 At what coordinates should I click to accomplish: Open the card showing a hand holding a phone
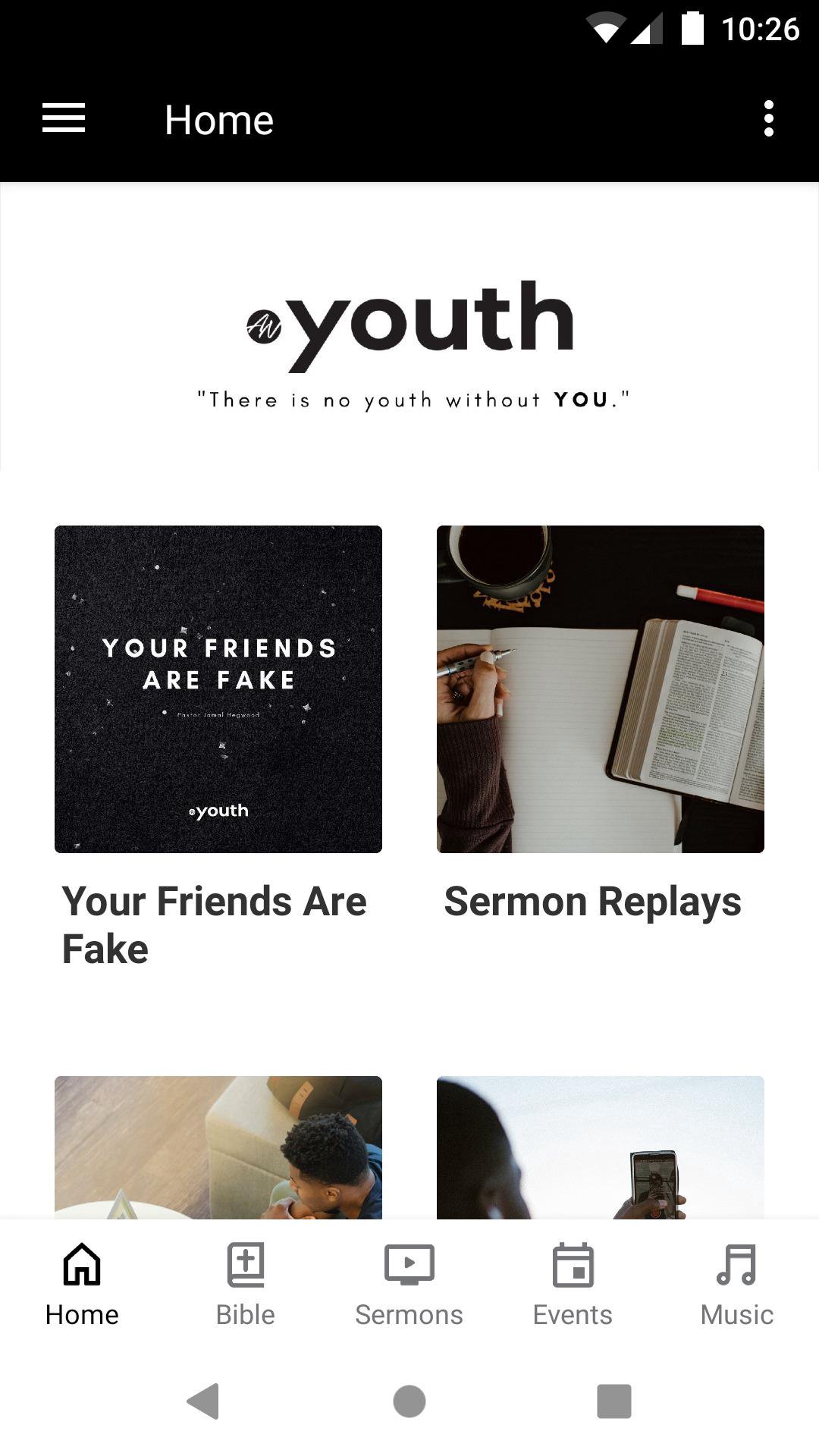tap(600, 1147)
